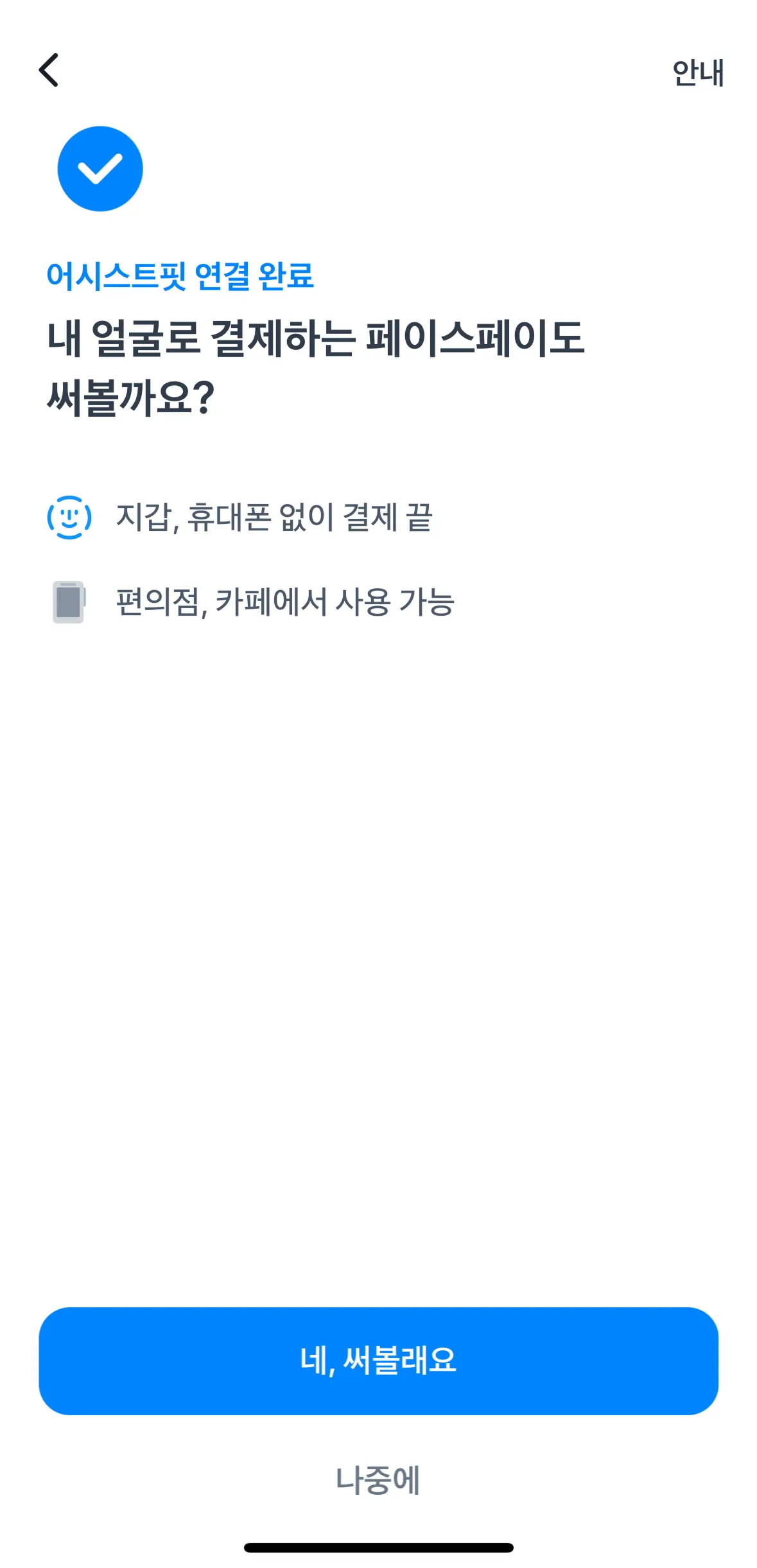Confirm with the 네, 써볼래요 button
This screenshot has height=1568, width=757.
tap(378, 1361)
